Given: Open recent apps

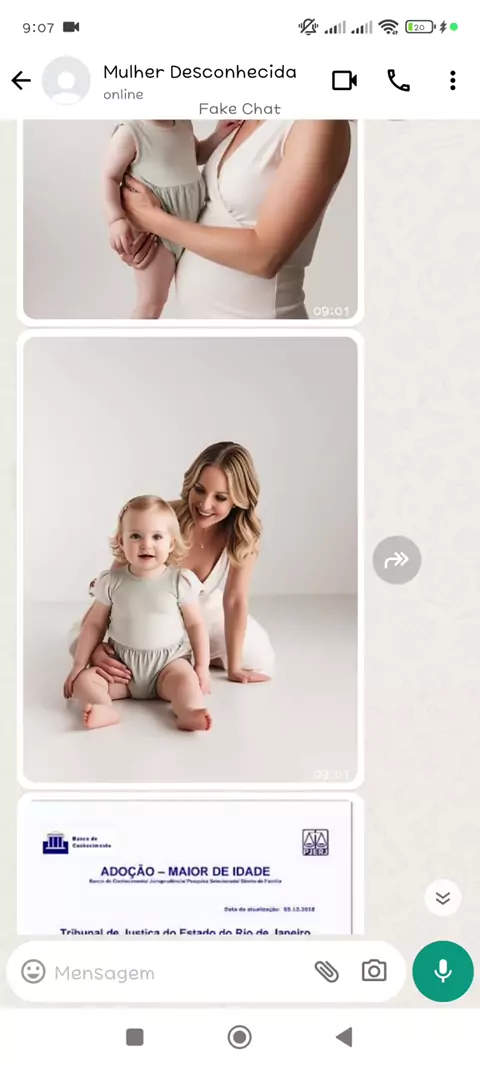Looking at the screenshot, I should (135, 1037).
